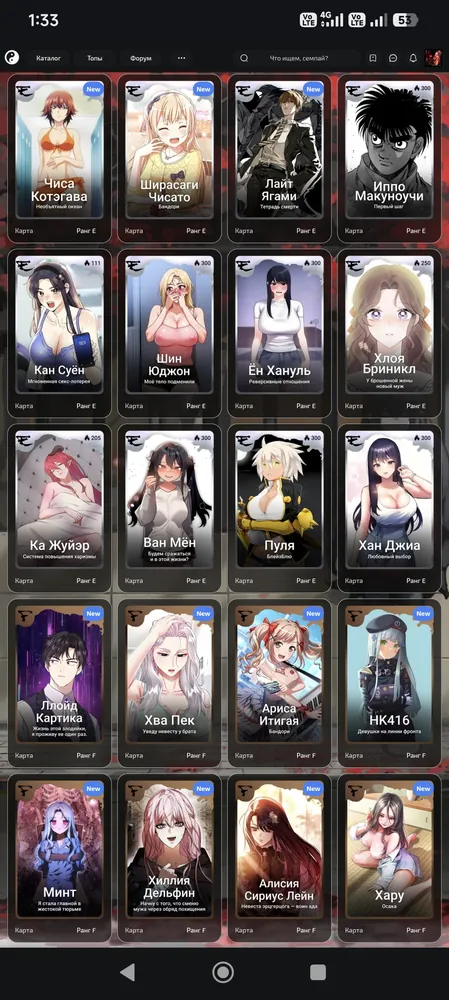Go back with the system back button

[128, 972]
